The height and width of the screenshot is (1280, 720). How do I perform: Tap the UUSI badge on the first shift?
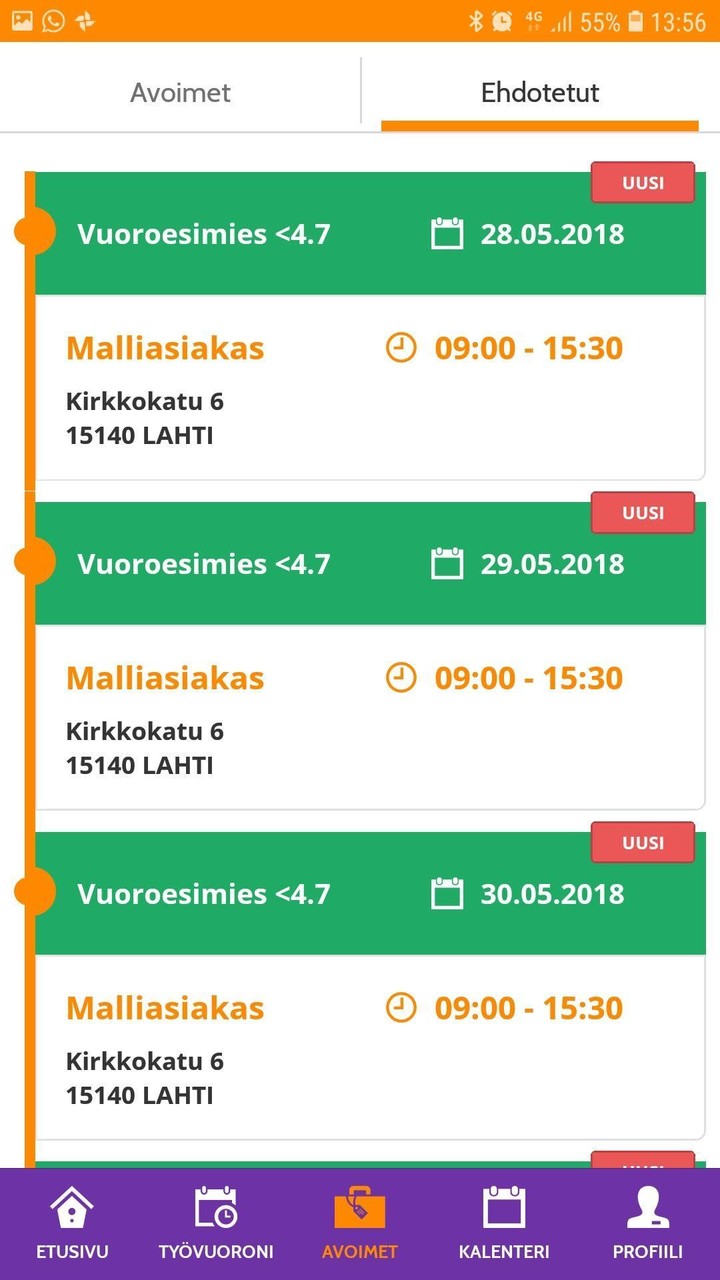coord(643,182)
